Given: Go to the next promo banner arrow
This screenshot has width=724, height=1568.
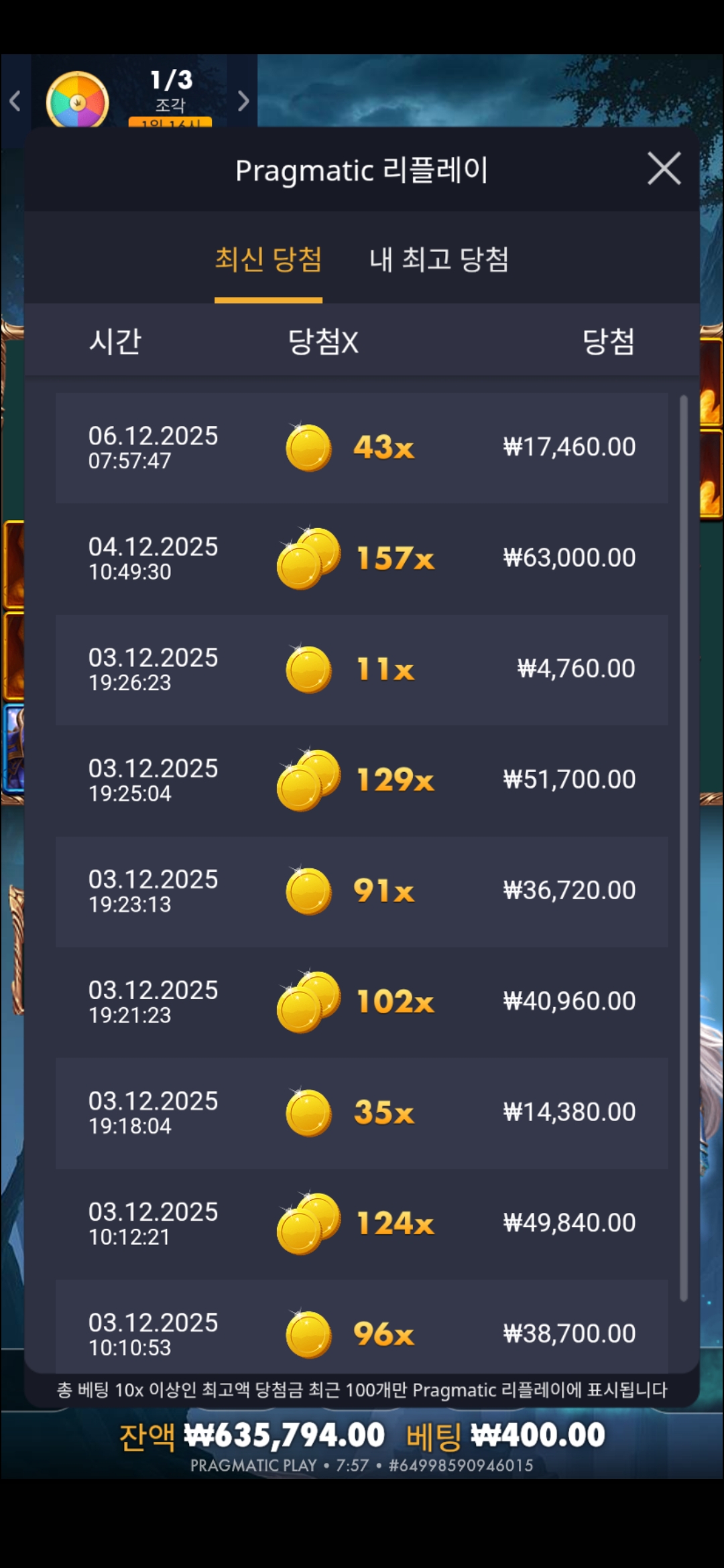Looking at the screenshot, I should (243, 101).
